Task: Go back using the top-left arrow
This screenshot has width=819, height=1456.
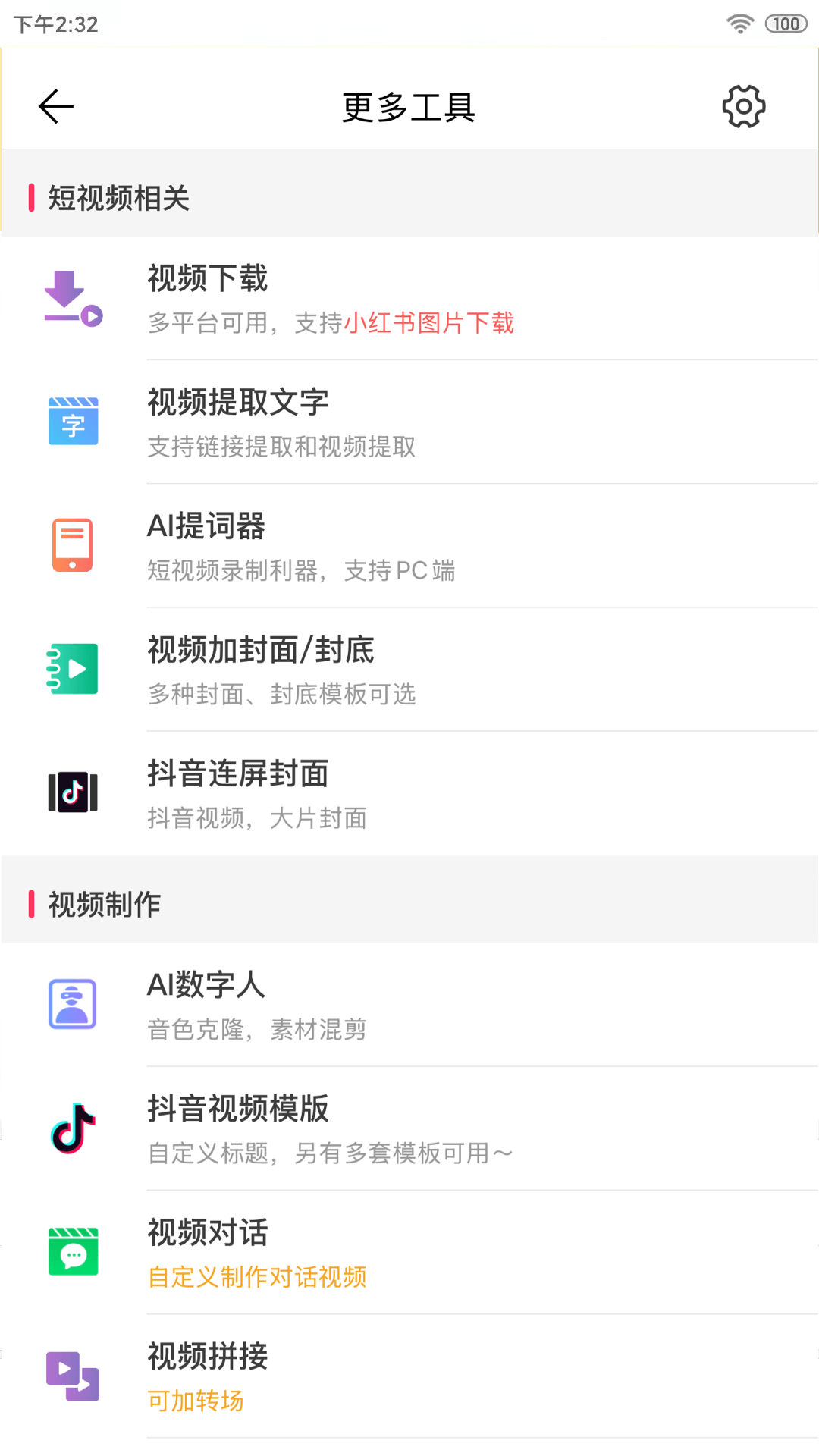Action: tap(56, 106)
